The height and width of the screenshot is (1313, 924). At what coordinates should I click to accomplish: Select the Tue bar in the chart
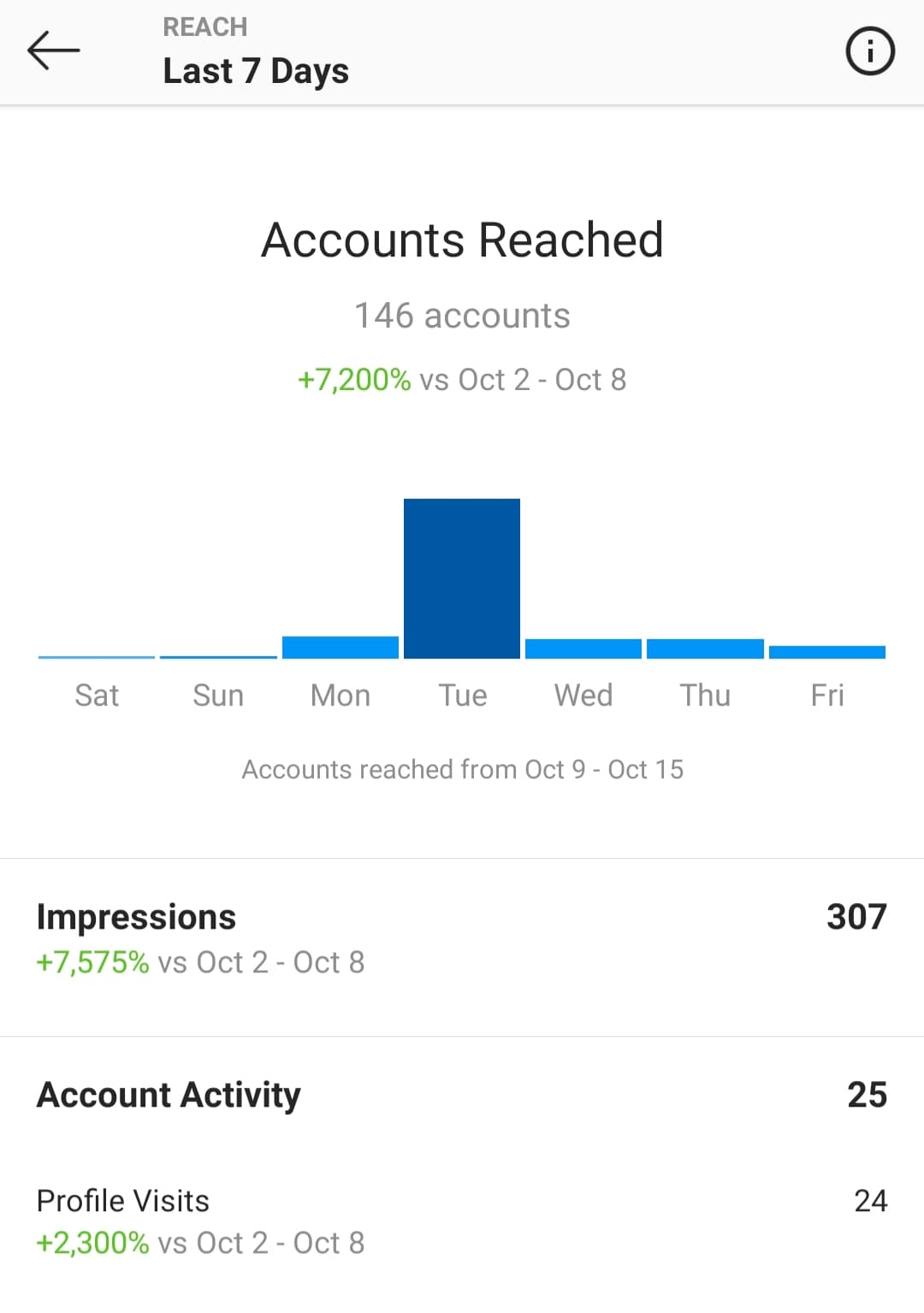coord(462,578)
